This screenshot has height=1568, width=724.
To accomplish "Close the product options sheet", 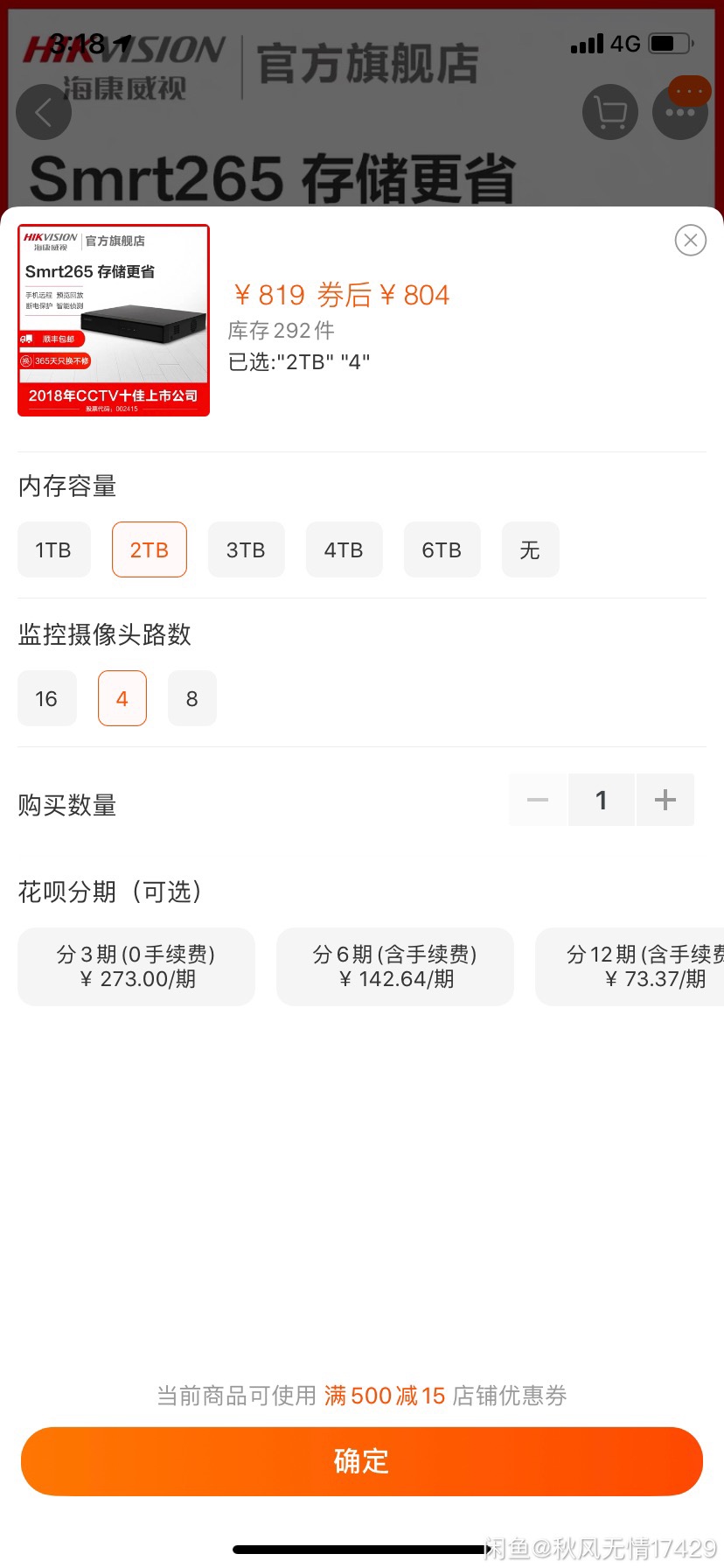I will [691, 240].
